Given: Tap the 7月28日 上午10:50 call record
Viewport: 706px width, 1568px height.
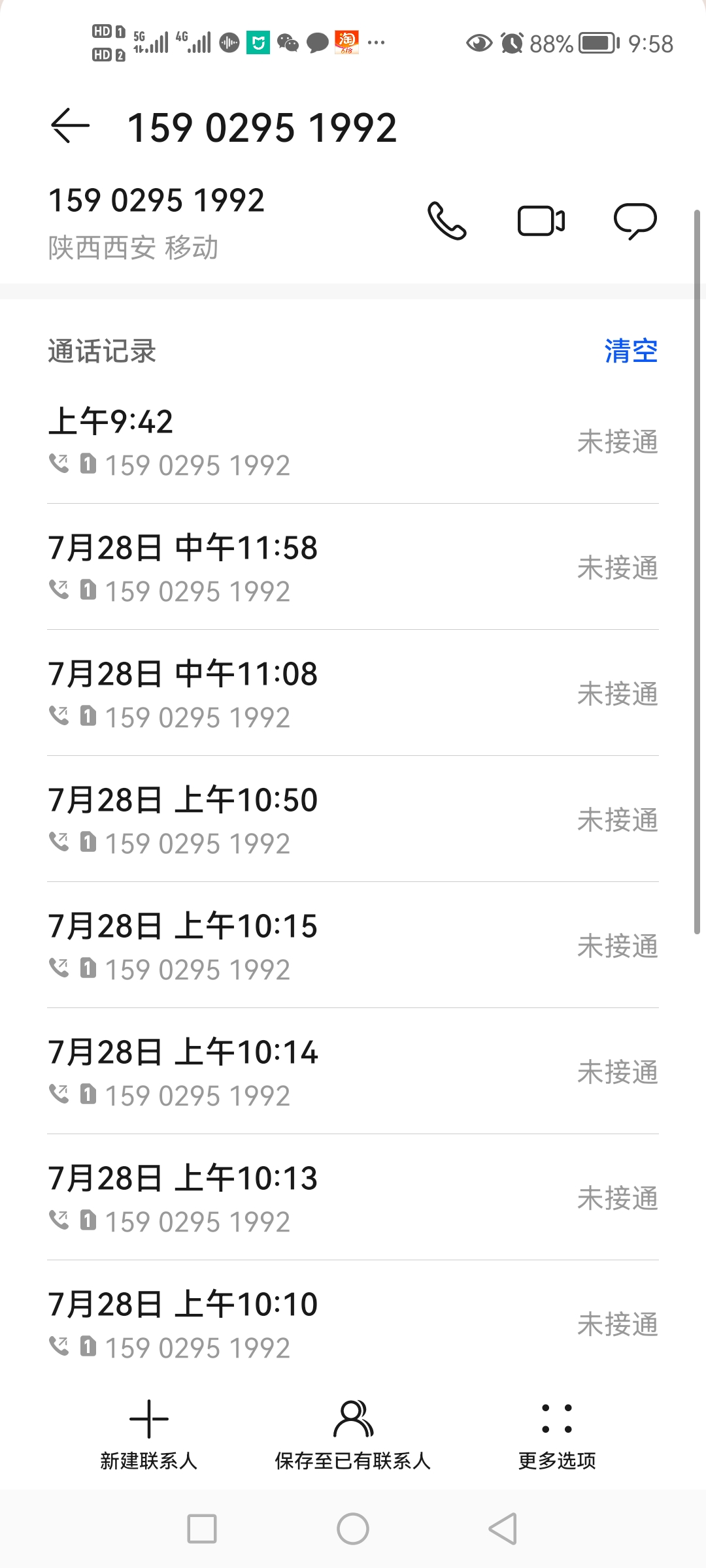Looking at the screenshot, I should tap(353, 819).
